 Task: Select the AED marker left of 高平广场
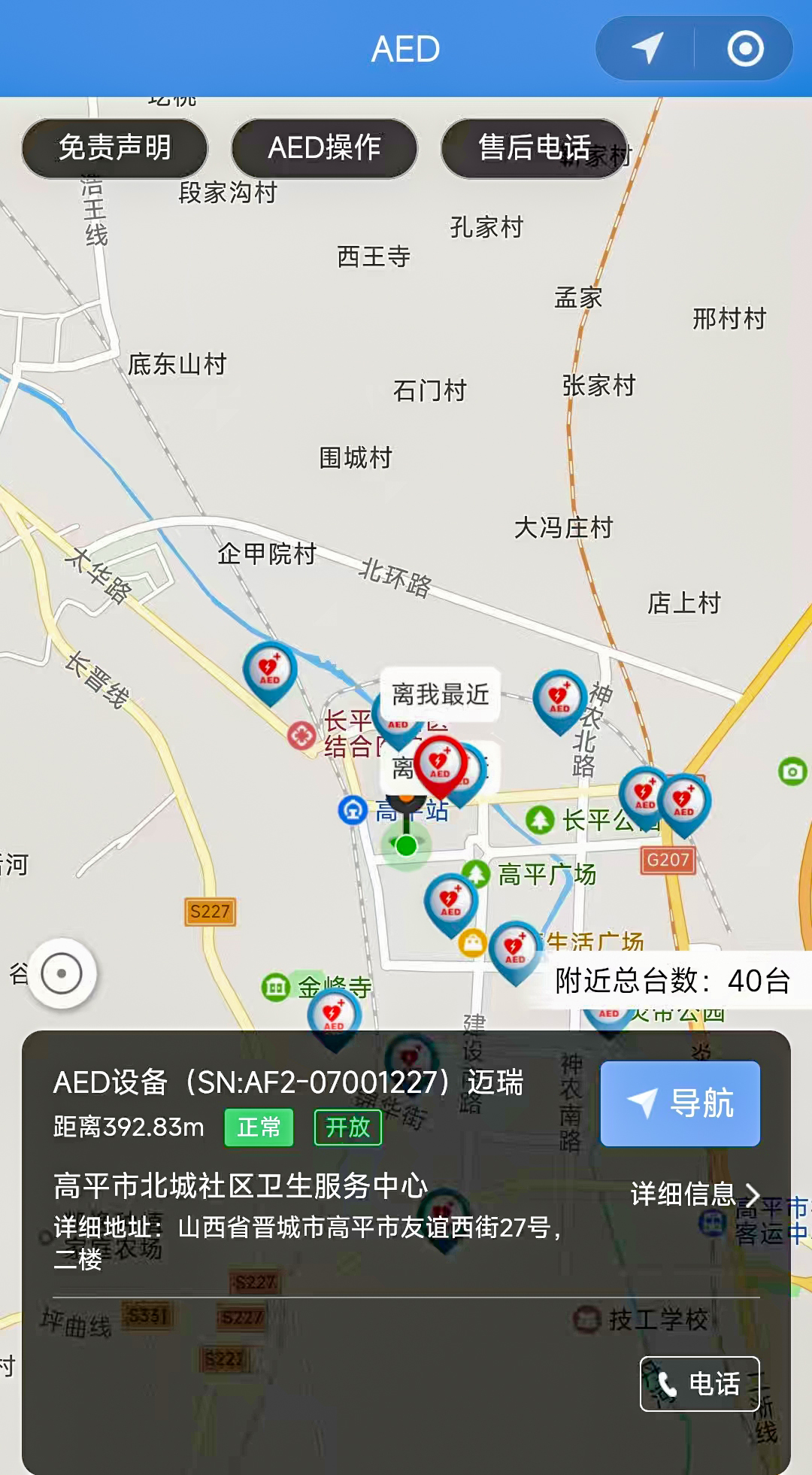(450, 901)
